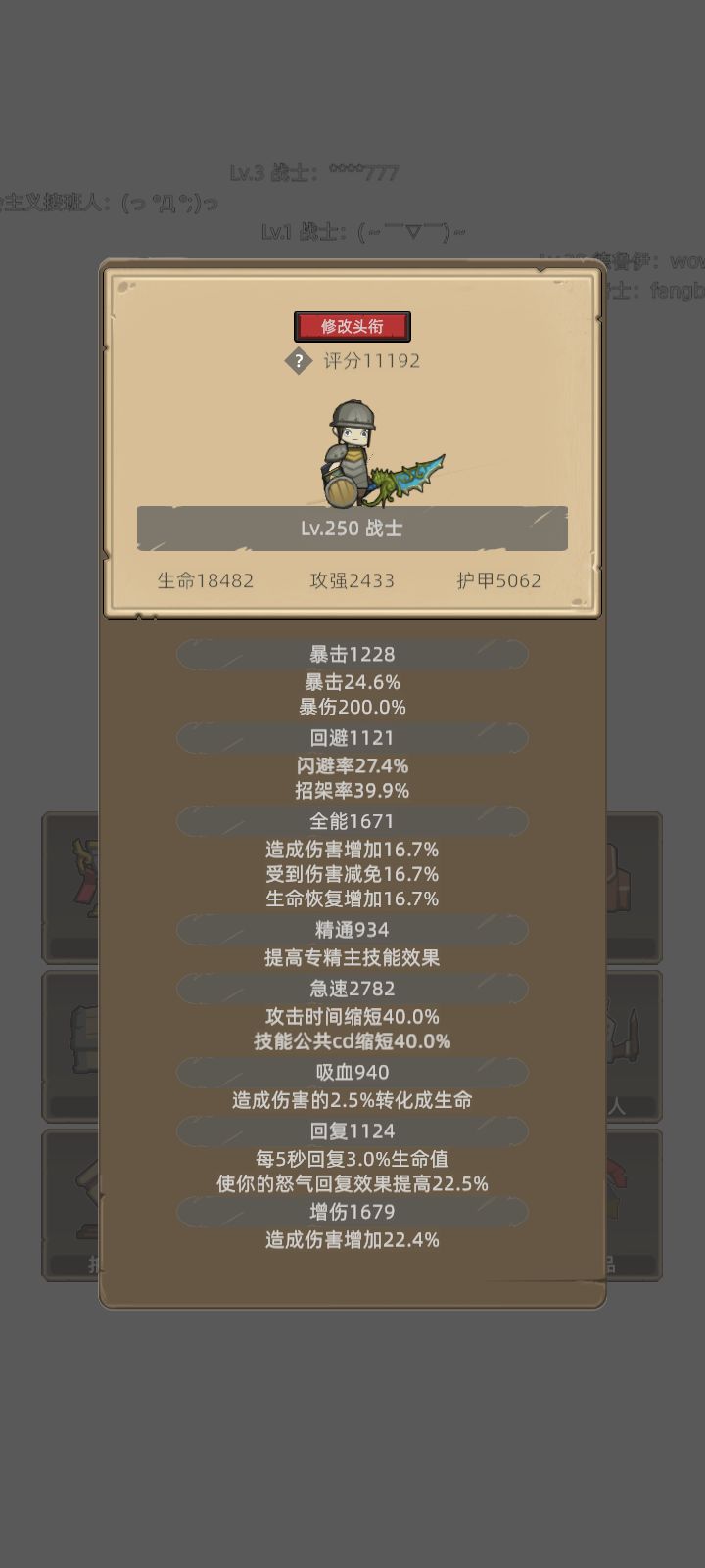
Task: Click the 暴击1228 stat progress bar
Action: 352,654
